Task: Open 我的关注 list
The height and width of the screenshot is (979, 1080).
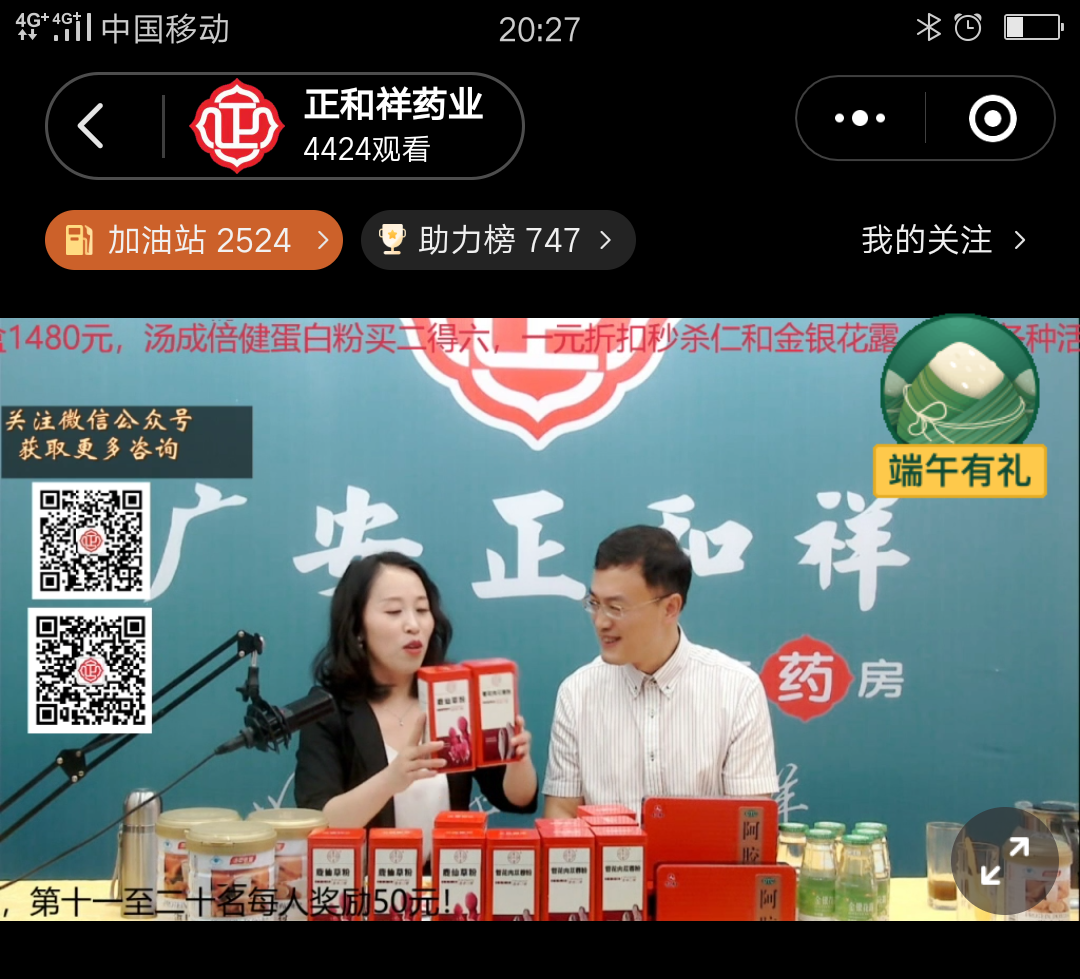Action: tap(943, 240)
